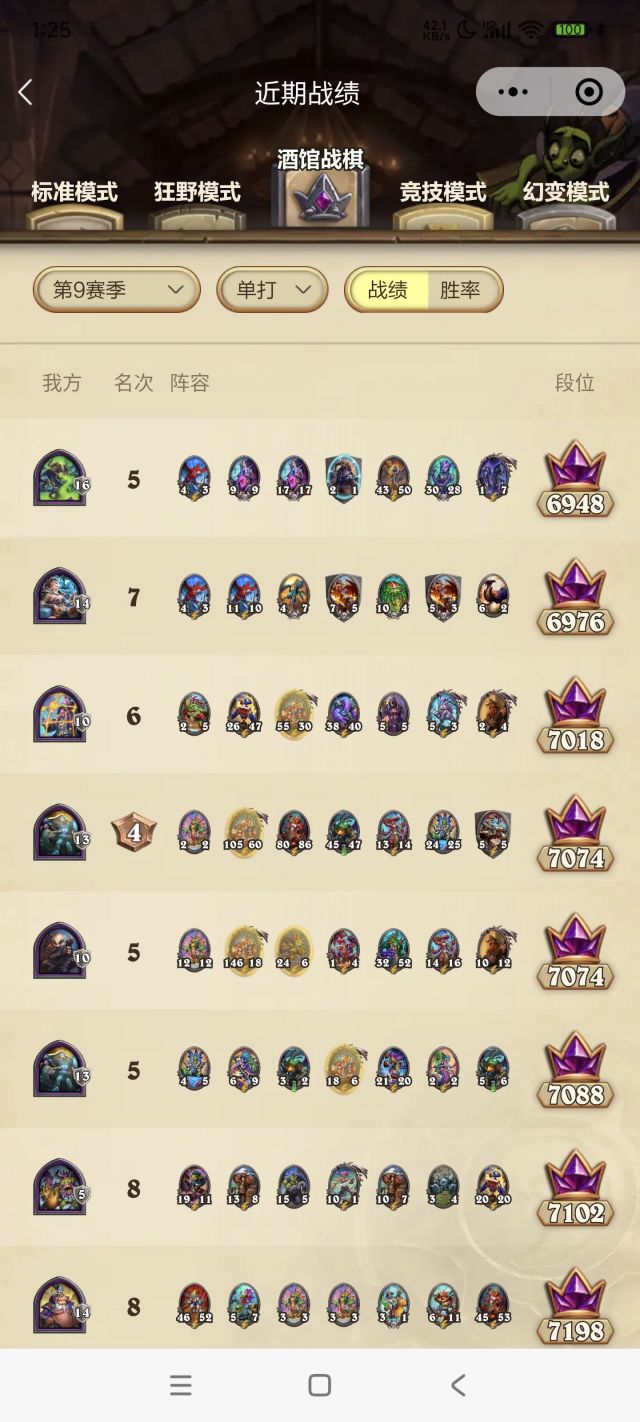Go back from the 近期战绩 page
The width and height of the screenshot is (640, 1422).
pos(26,93)
